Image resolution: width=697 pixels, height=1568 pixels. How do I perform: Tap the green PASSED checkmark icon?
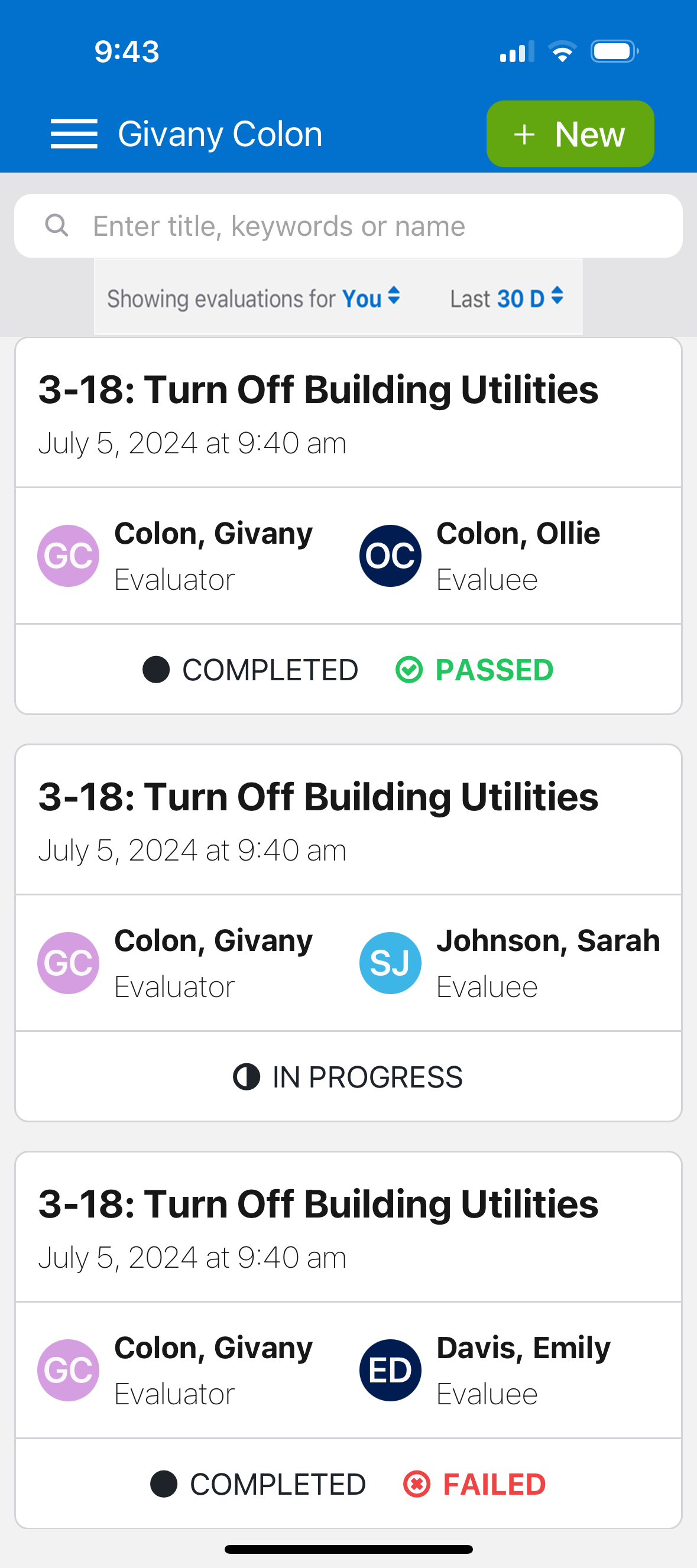coord(410,670)
